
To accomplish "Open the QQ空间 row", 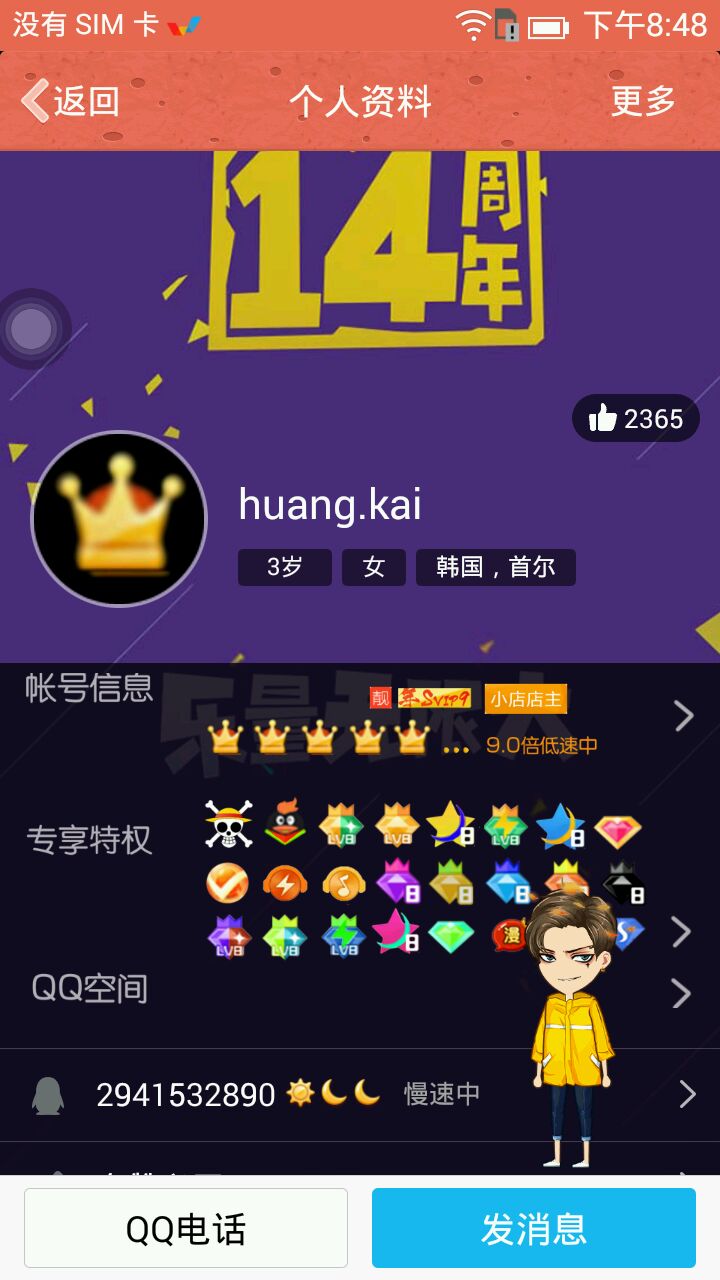I will (x=360, y=991).
